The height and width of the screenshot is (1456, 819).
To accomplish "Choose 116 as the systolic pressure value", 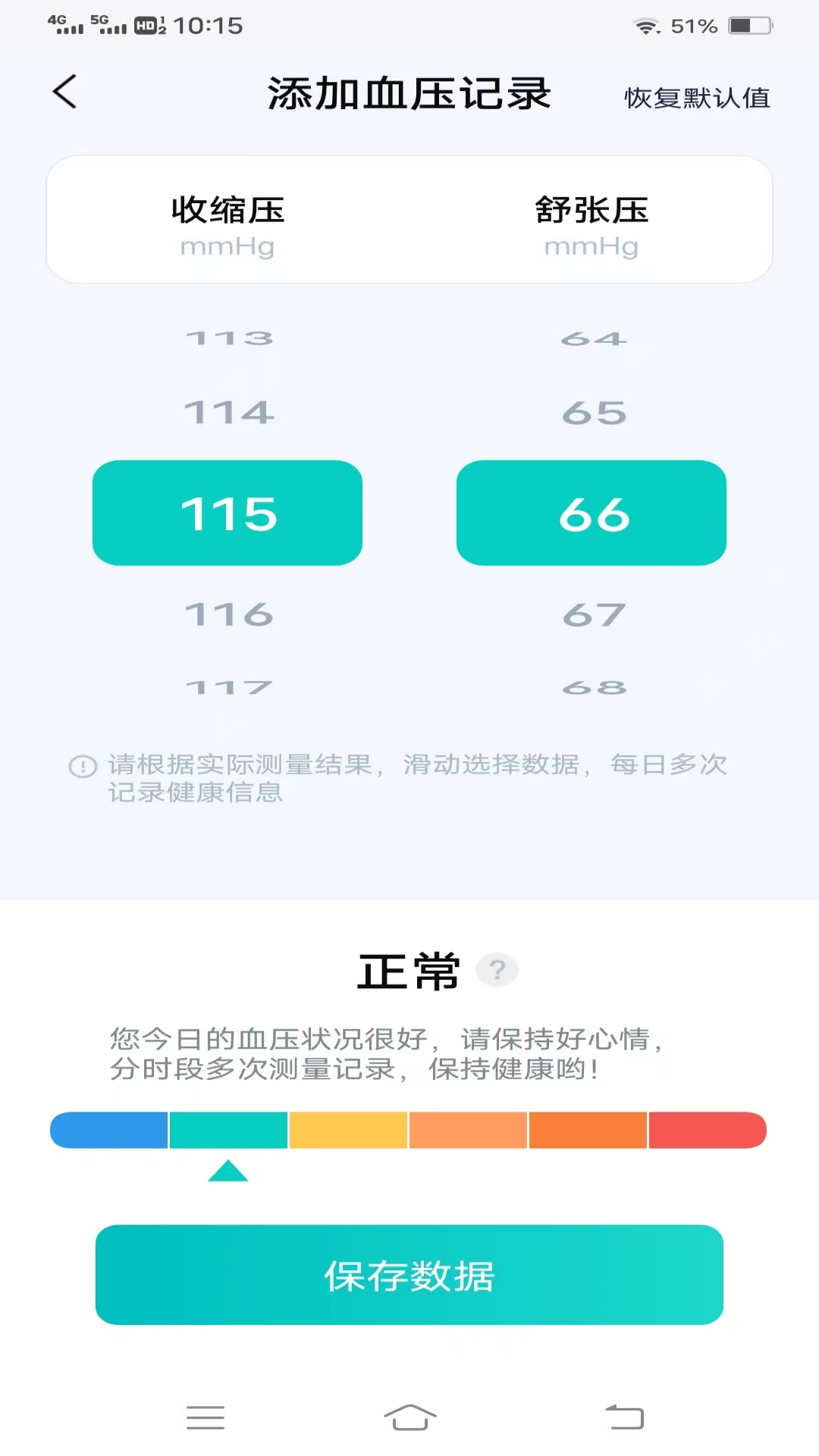I will point(228,614).
